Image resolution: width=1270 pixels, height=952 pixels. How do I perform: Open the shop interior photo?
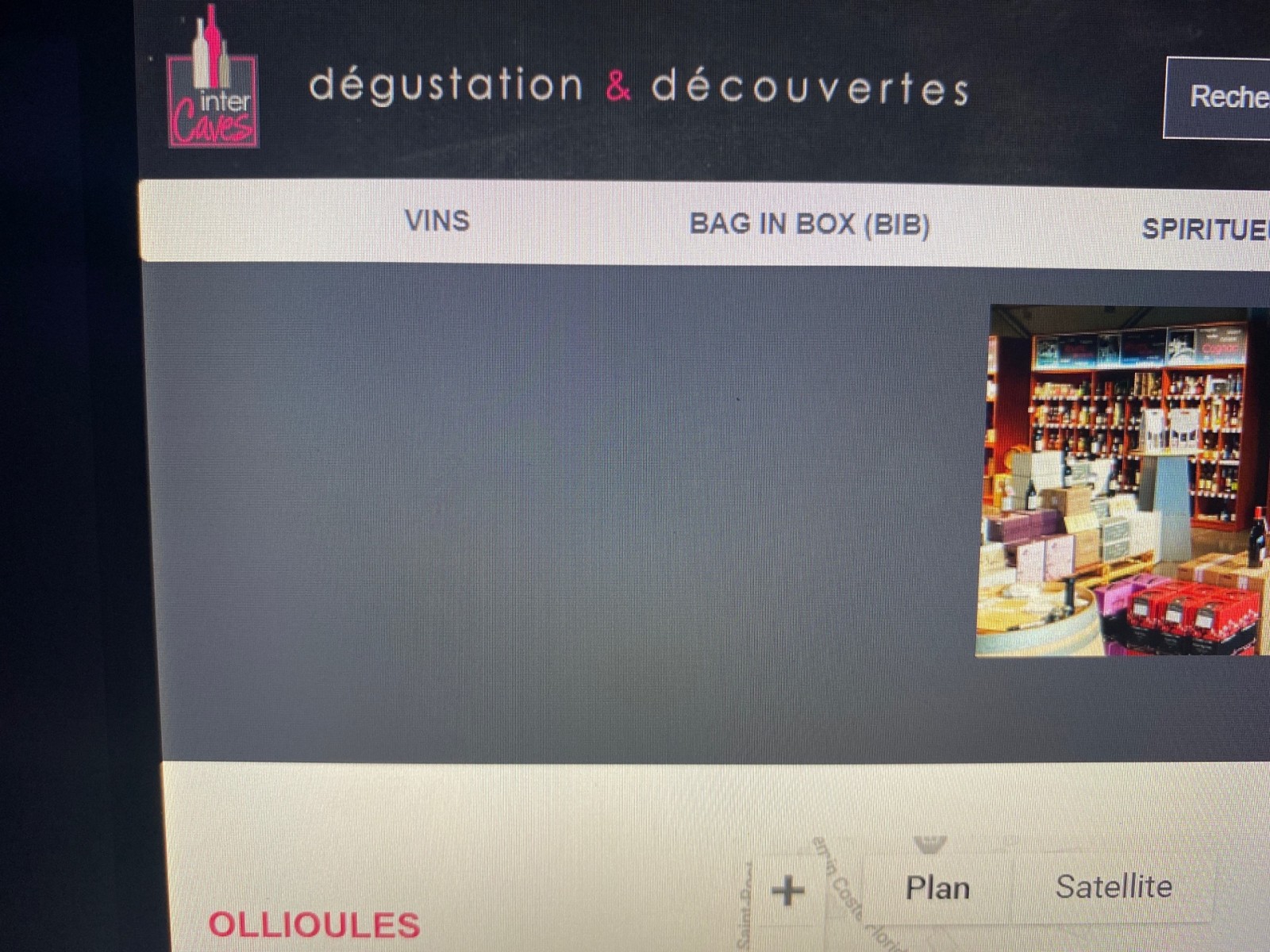pyautogui.click(x=1122, y=481)
